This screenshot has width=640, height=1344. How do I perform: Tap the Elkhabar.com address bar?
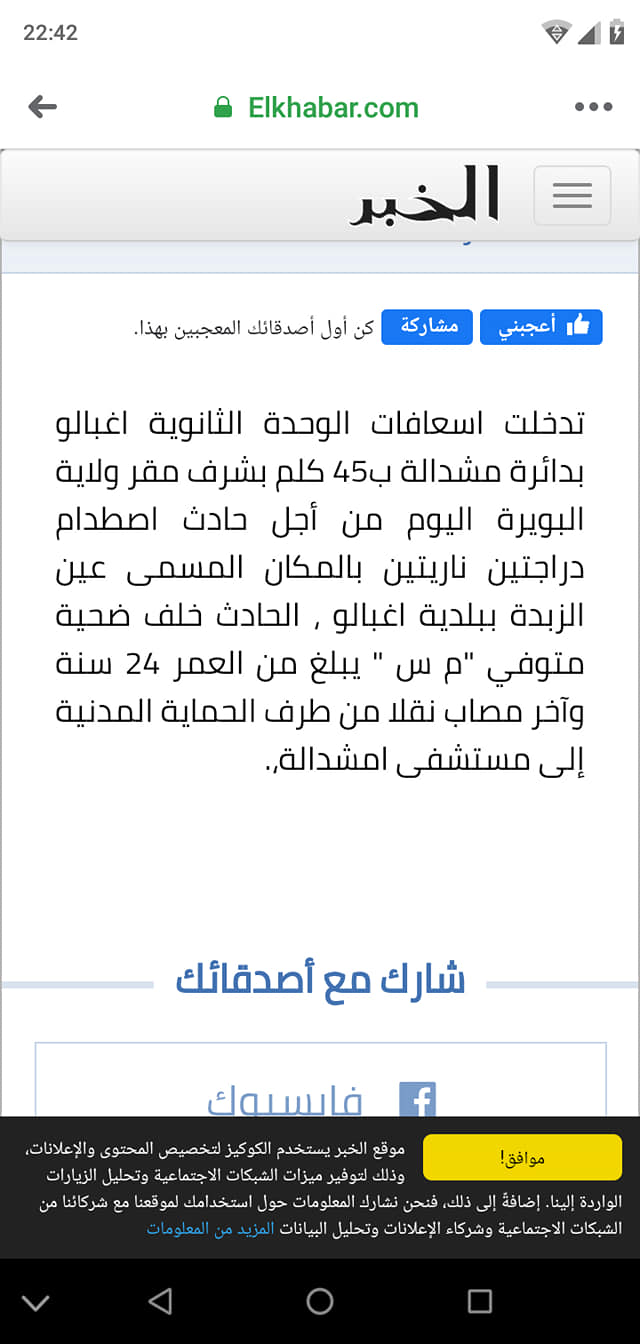pos(316,107)
